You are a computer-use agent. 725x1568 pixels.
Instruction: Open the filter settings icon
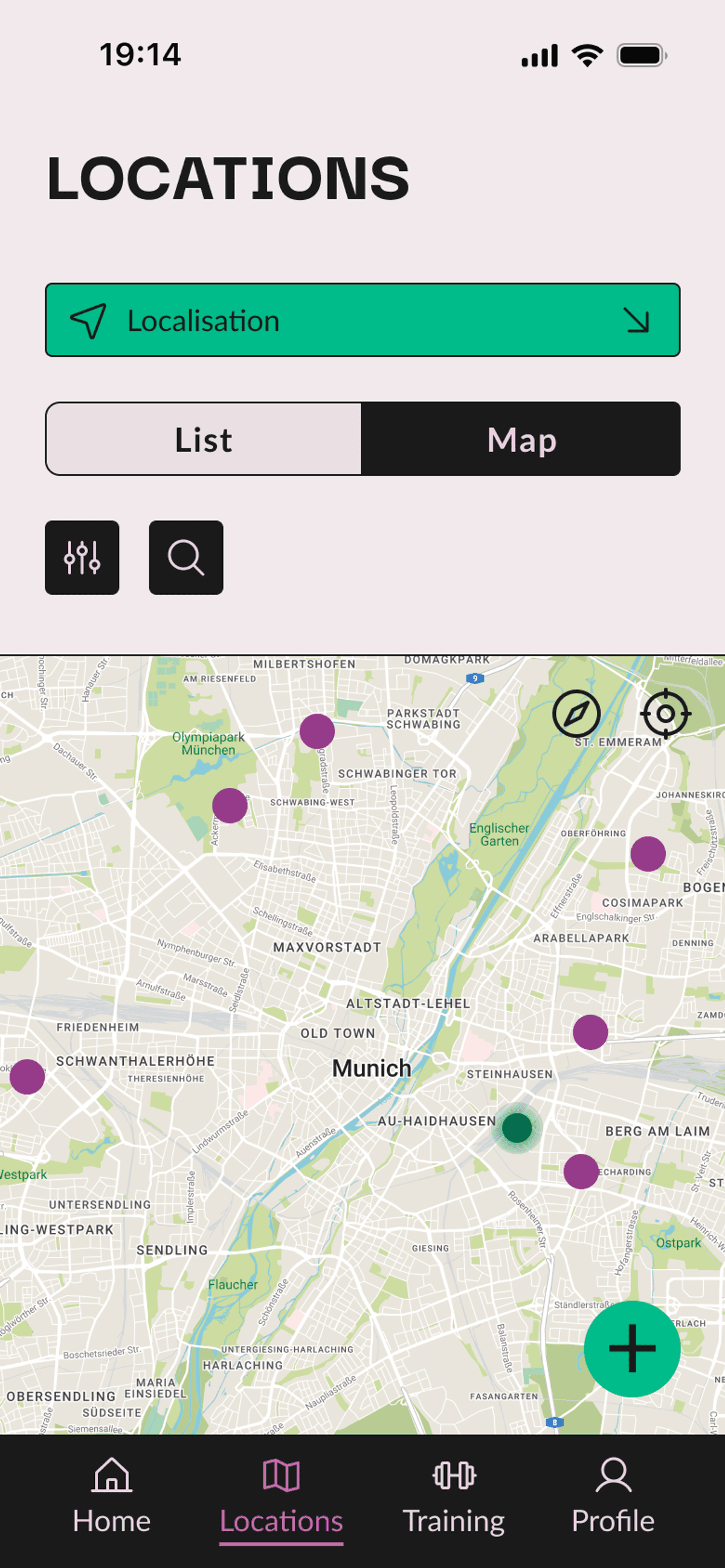point(82,557)
